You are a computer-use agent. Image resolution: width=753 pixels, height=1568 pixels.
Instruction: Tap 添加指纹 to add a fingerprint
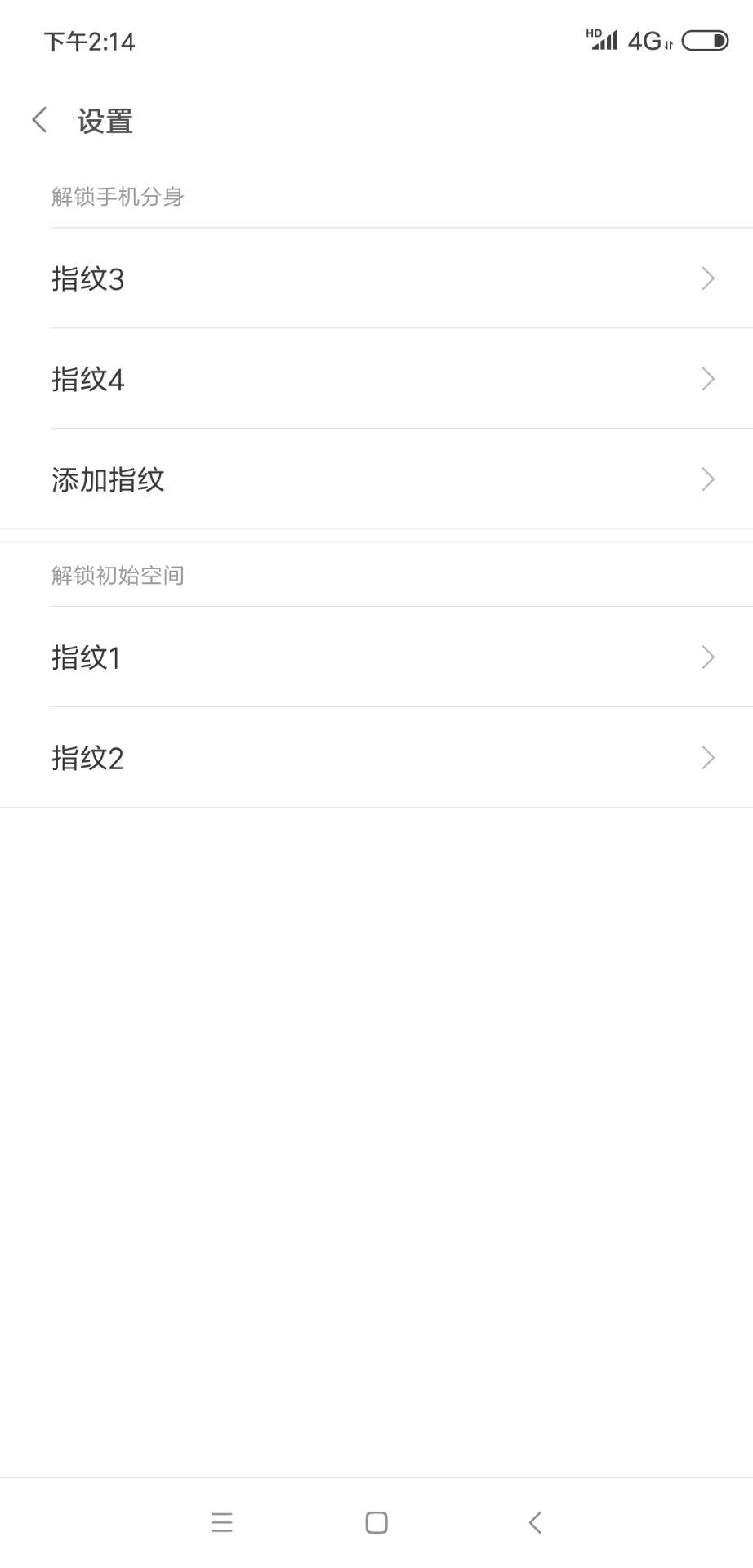click(x=376, y=479)
